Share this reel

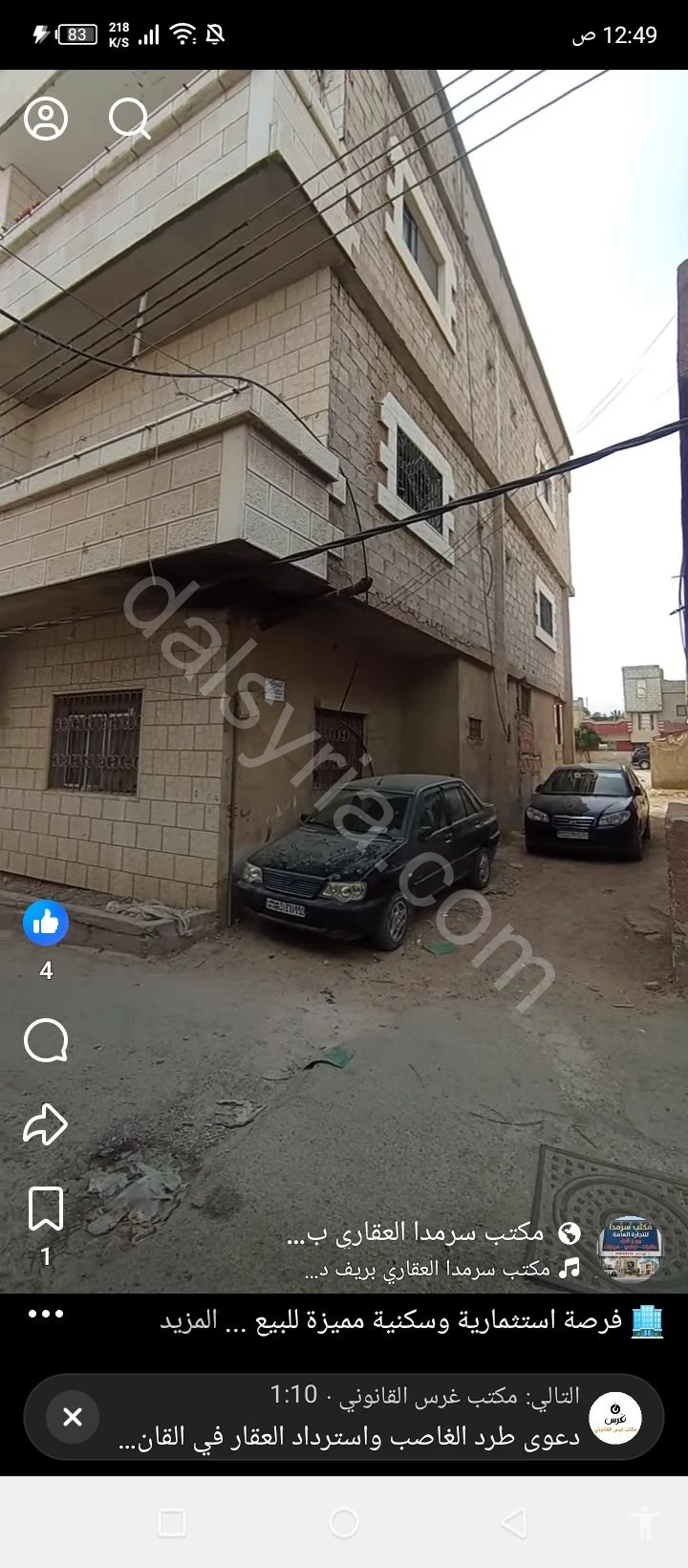click(x=45, y=1124)
